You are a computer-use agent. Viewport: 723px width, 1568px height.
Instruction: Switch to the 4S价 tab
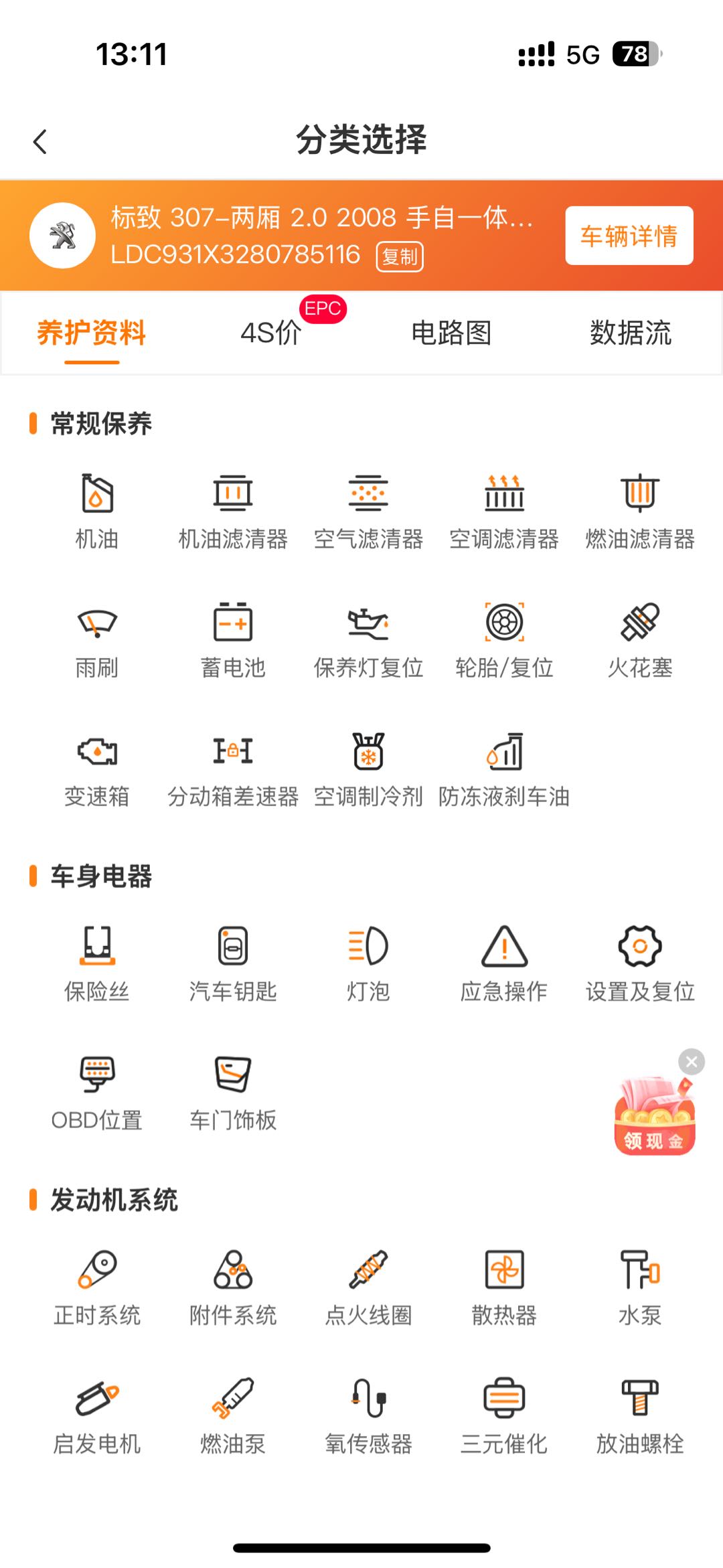[x=271, y=333]
